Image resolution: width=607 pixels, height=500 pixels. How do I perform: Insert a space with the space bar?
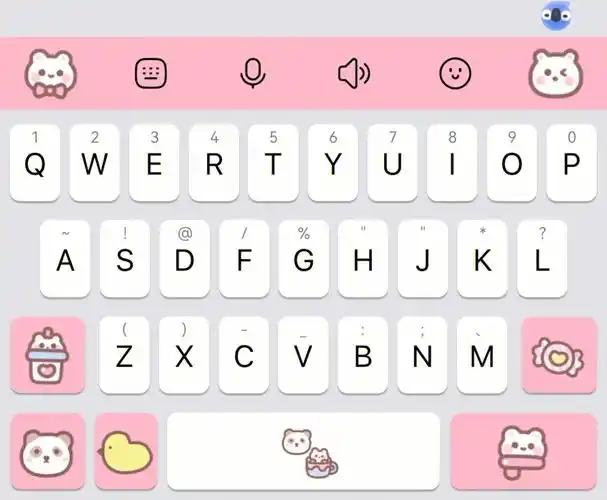click(303, 452)
